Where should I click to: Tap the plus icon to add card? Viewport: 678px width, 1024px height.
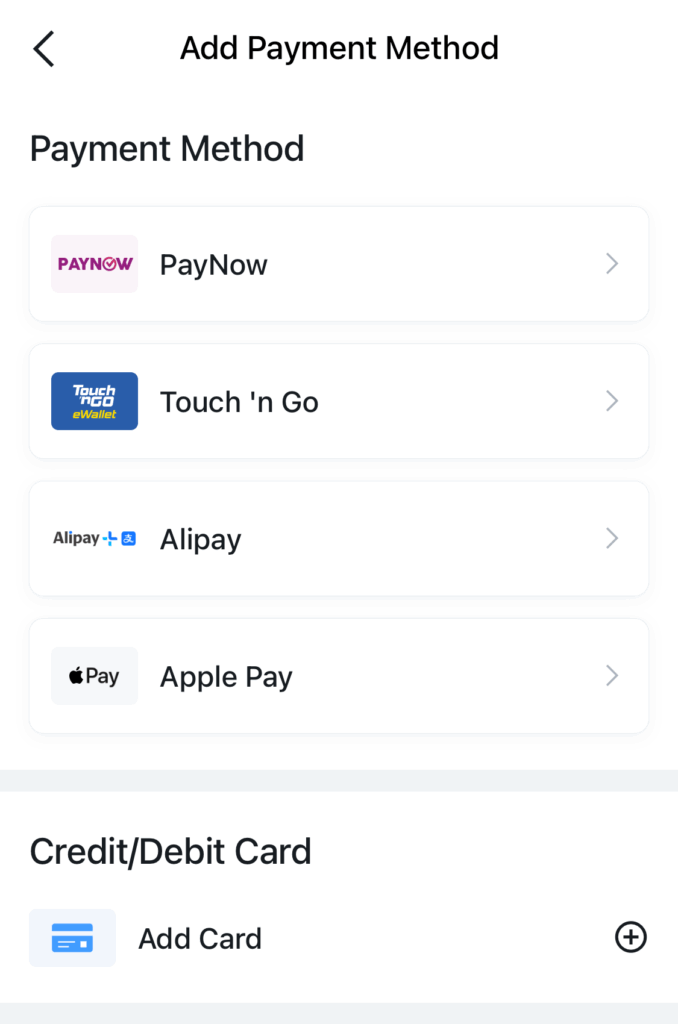[x=630, y=938]
